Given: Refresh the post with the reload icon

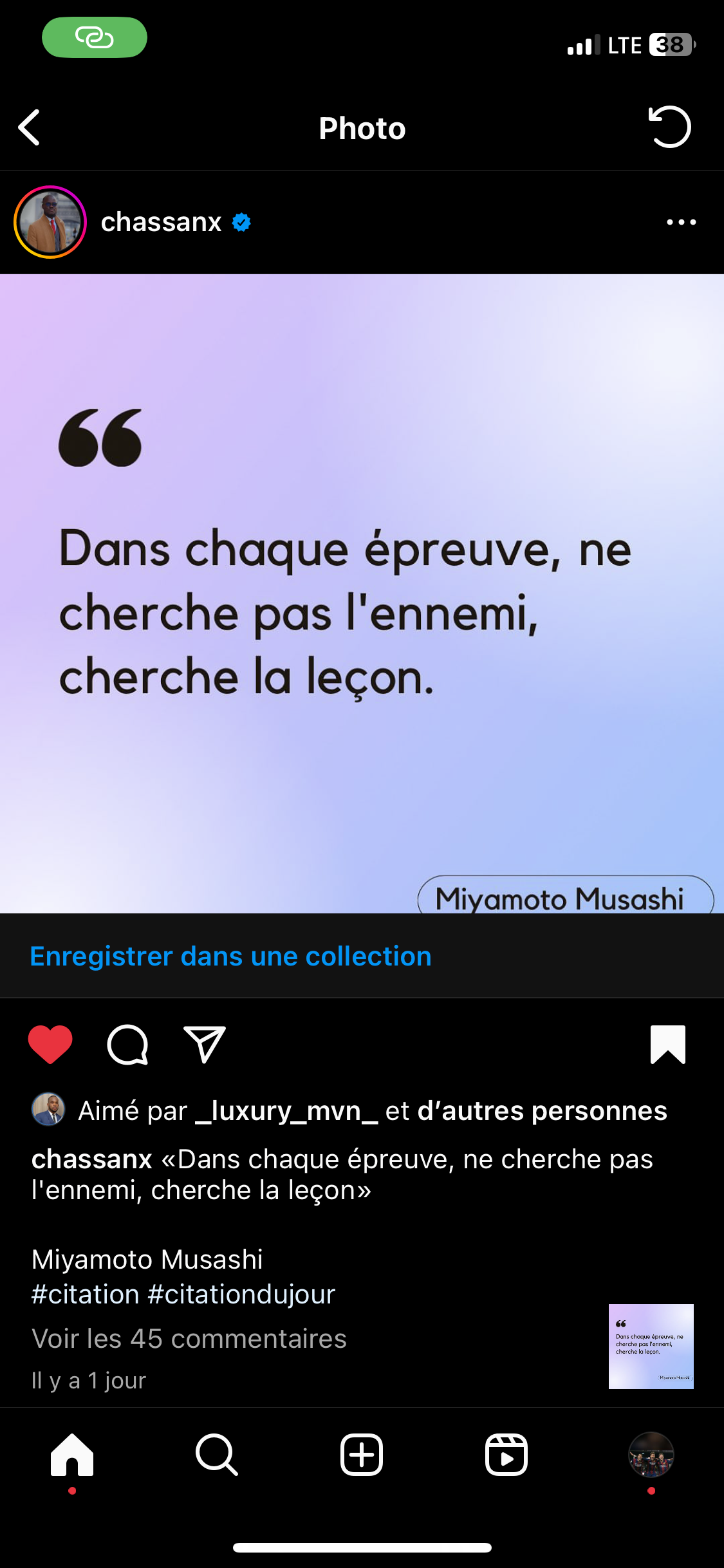Looking at the screenshot, I should click(x=669, y=127).
